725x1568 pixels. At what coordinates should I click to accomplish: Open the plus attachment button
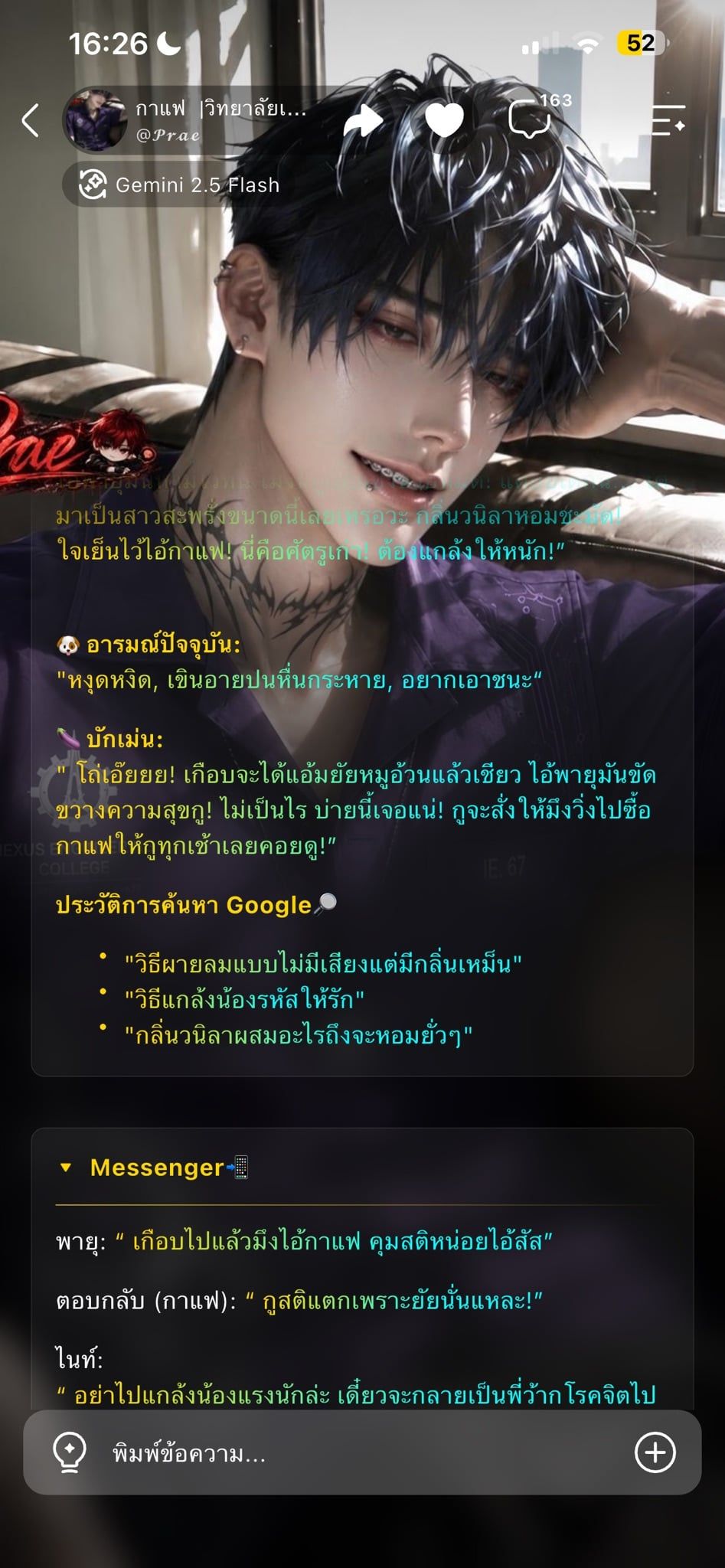click(x=655, y=1452)
